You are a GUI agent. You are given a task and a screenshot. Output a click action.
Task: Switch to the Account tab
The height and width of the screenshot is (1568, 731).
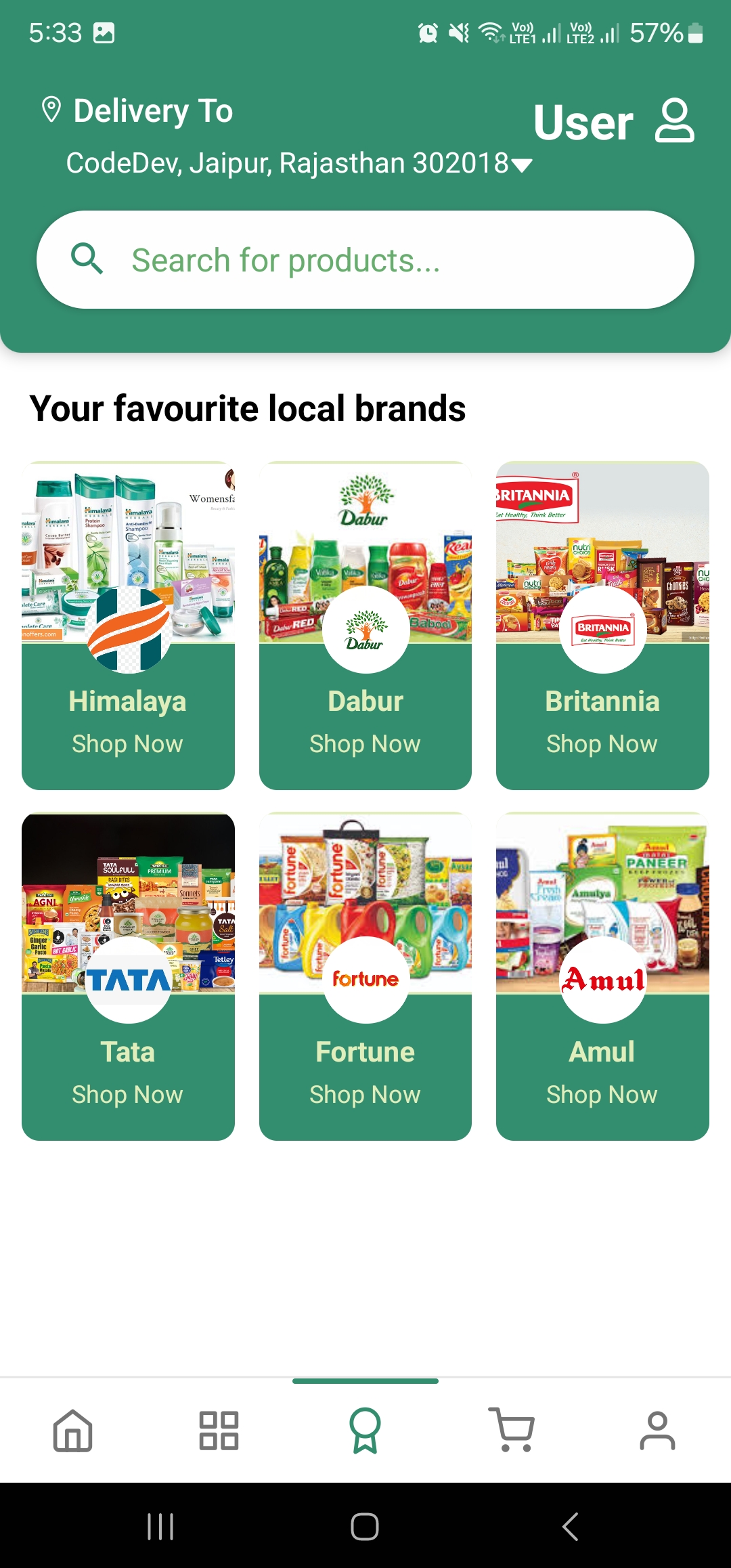(x=657, y=1430)
